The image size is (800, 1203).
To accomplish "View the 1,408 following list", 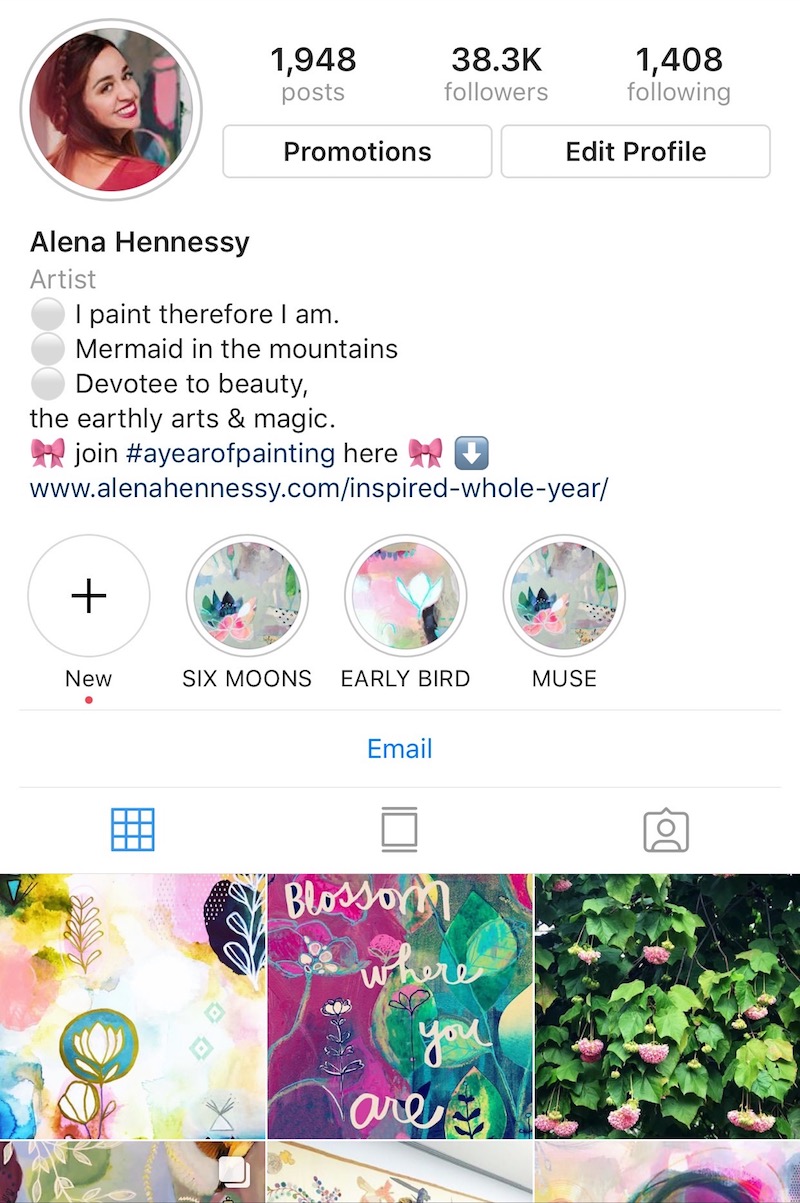I will click(x=678, y=75).
